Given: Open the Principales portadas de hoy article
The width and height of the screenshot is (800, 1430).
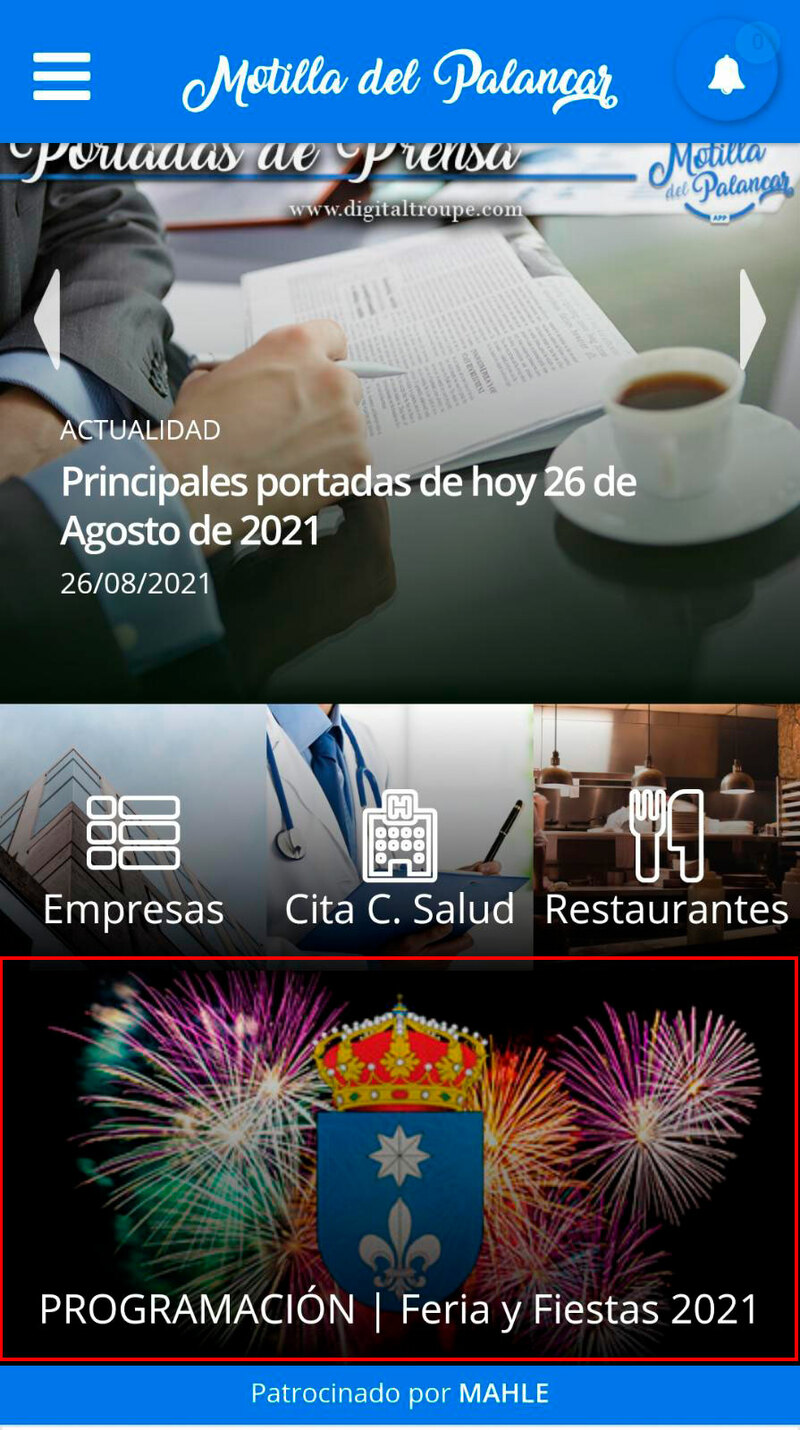Looking at the screenshot, I should point(348,505).
